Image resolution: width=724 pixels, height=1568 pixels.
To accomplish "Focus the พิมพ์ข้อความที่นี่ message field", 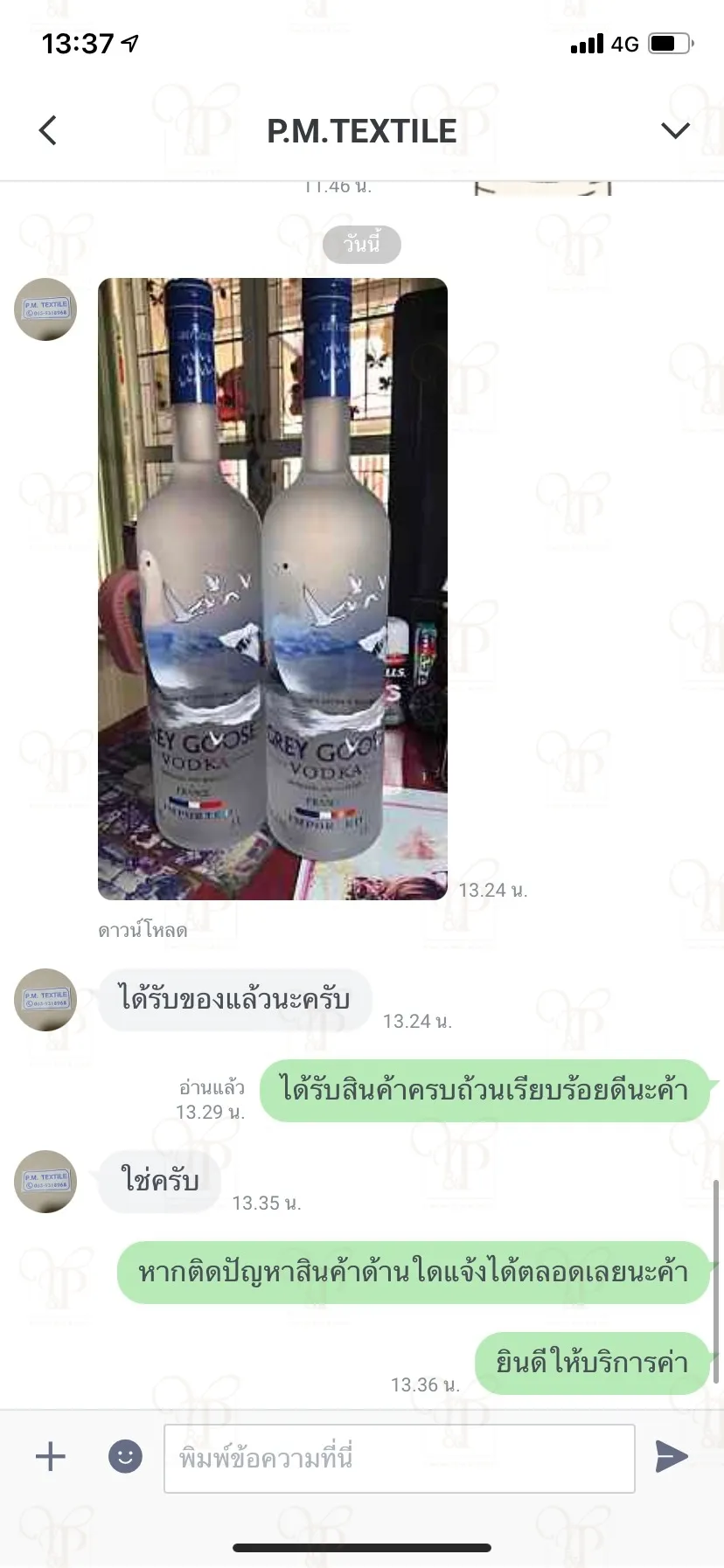I will pos(399,1458).
